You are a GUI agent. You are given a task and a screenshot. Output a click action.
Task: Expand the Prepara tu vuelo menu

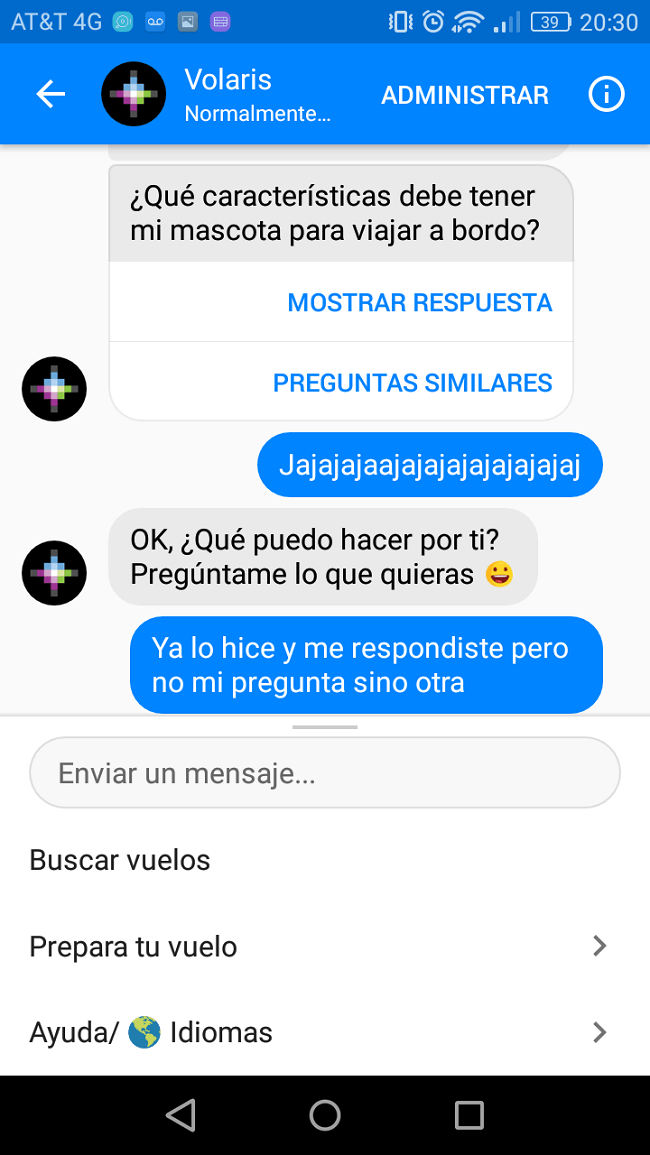pyautogui.click(x=320, y=946)
